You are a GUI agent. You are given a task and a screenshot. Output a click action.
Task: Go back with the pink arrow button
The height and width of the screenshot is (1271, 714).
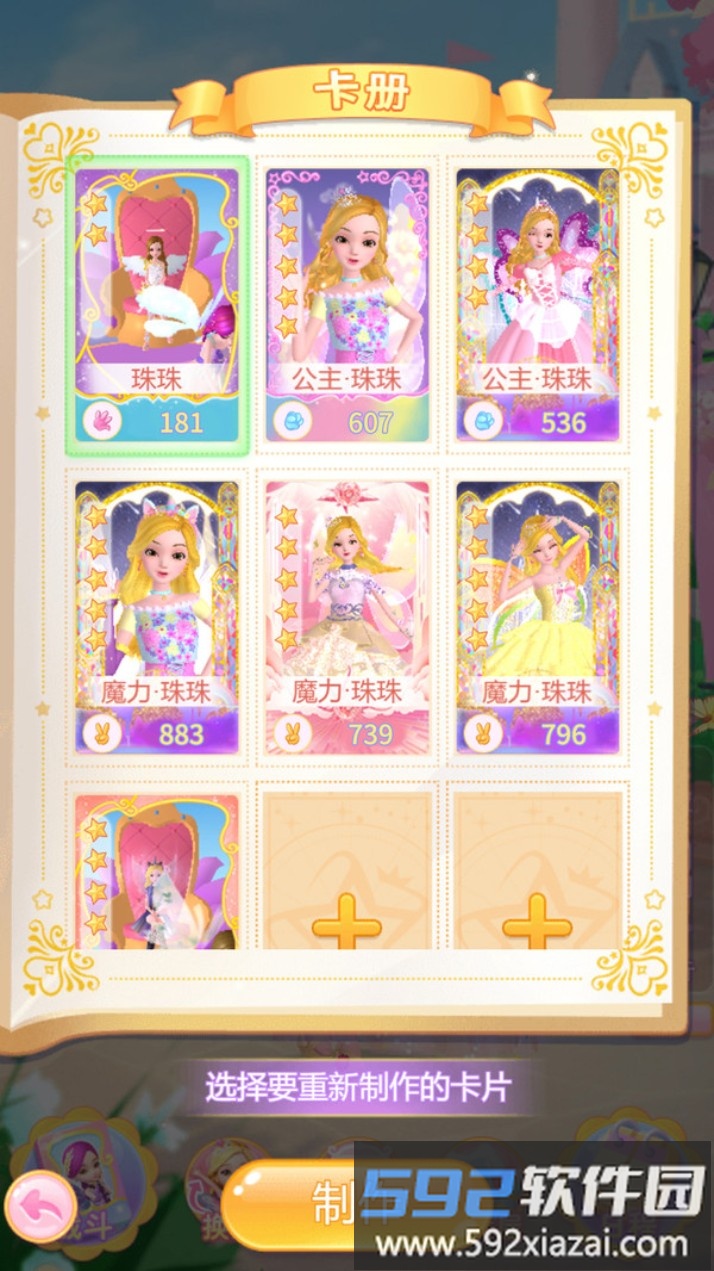(41, 1207)
